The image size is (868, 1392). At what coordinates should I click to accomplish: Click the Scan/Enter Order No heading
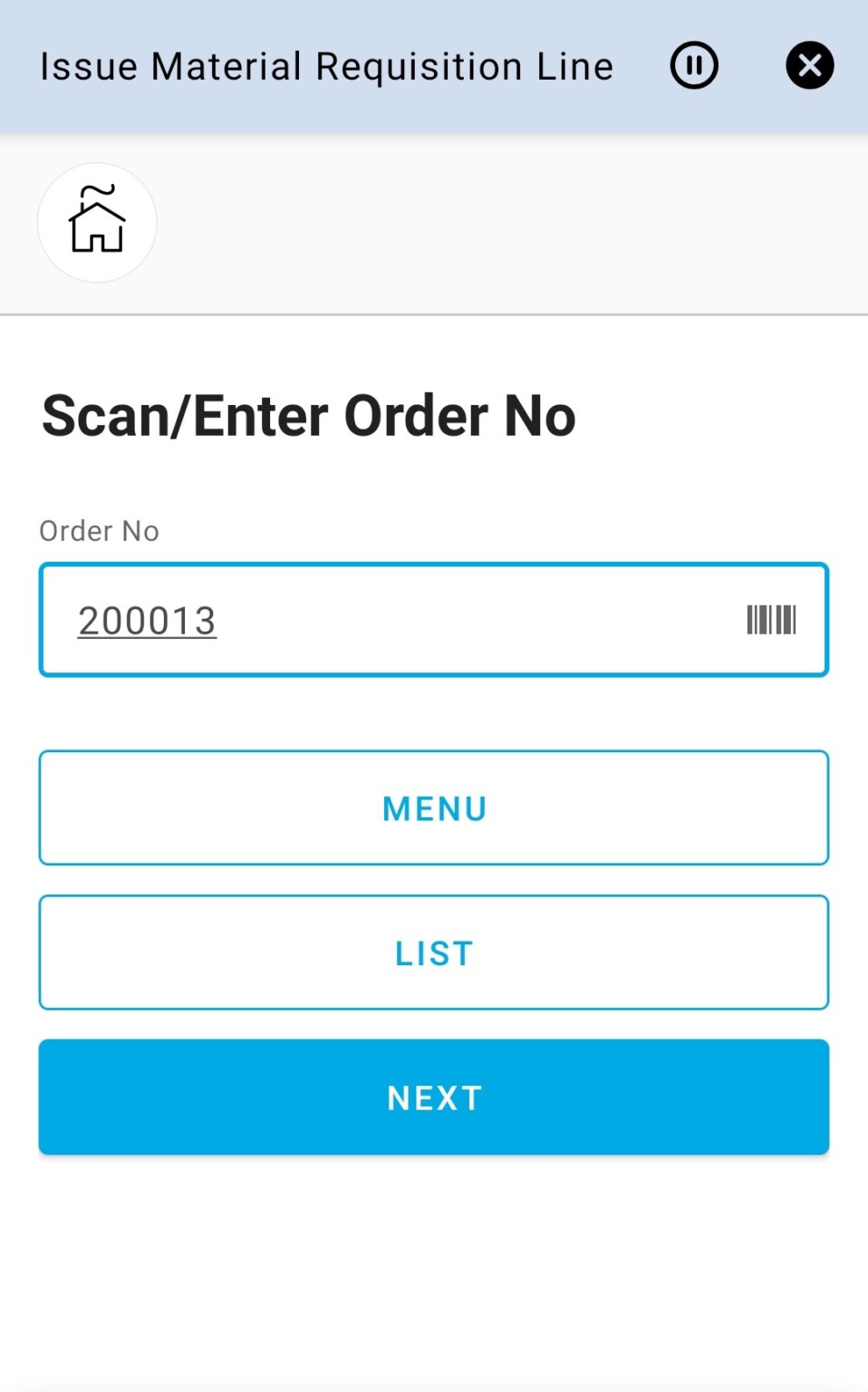pyautogui.click(x=307, y=414)
